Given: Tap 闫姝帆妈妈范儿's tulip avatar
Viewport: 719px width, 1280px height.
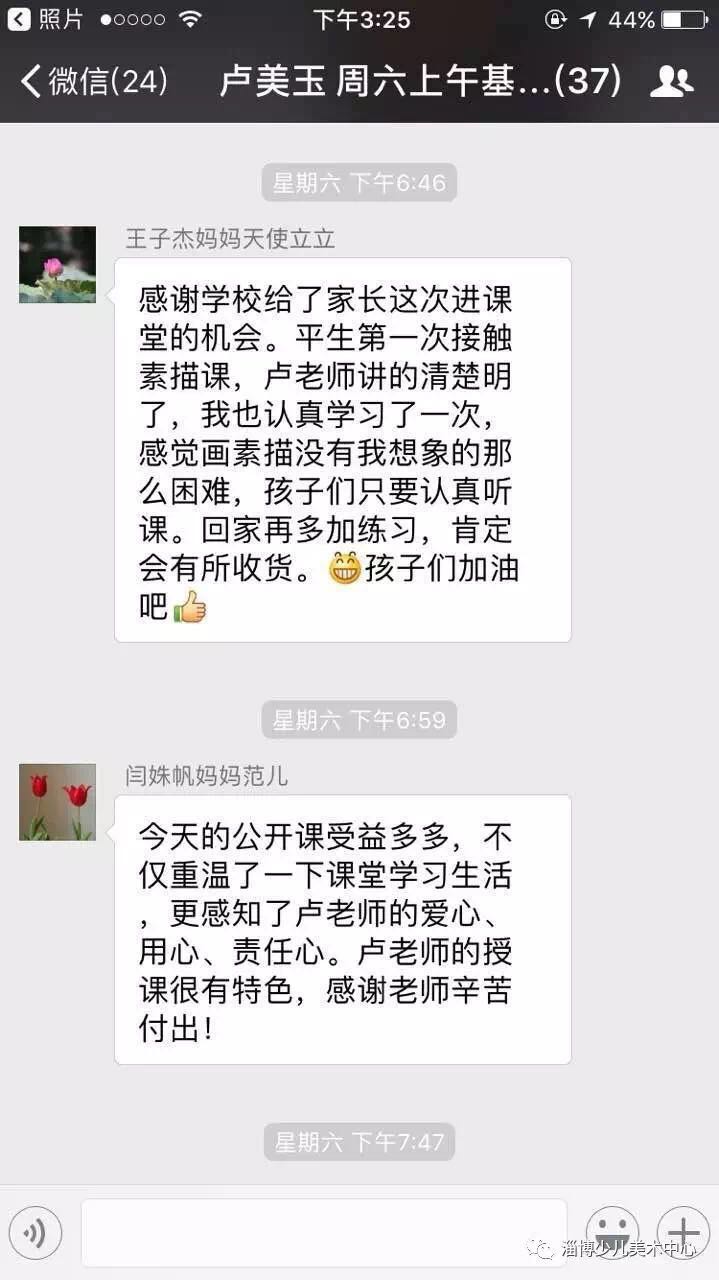Looking at the screenshot, I should point(58,802).
